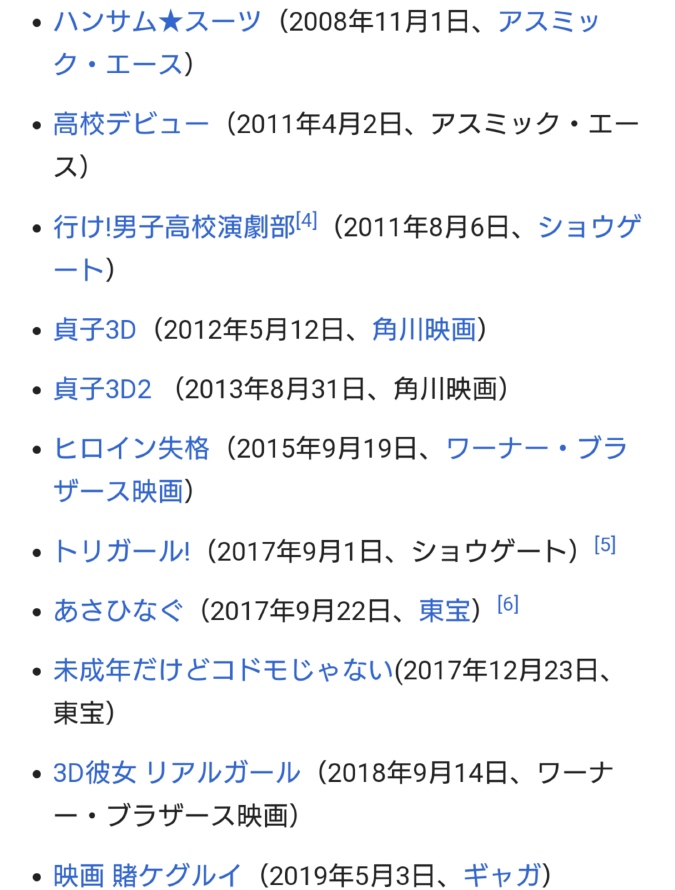Open the あさひなぐ film link
Screen dimensions: 675x890
(118, 610)
